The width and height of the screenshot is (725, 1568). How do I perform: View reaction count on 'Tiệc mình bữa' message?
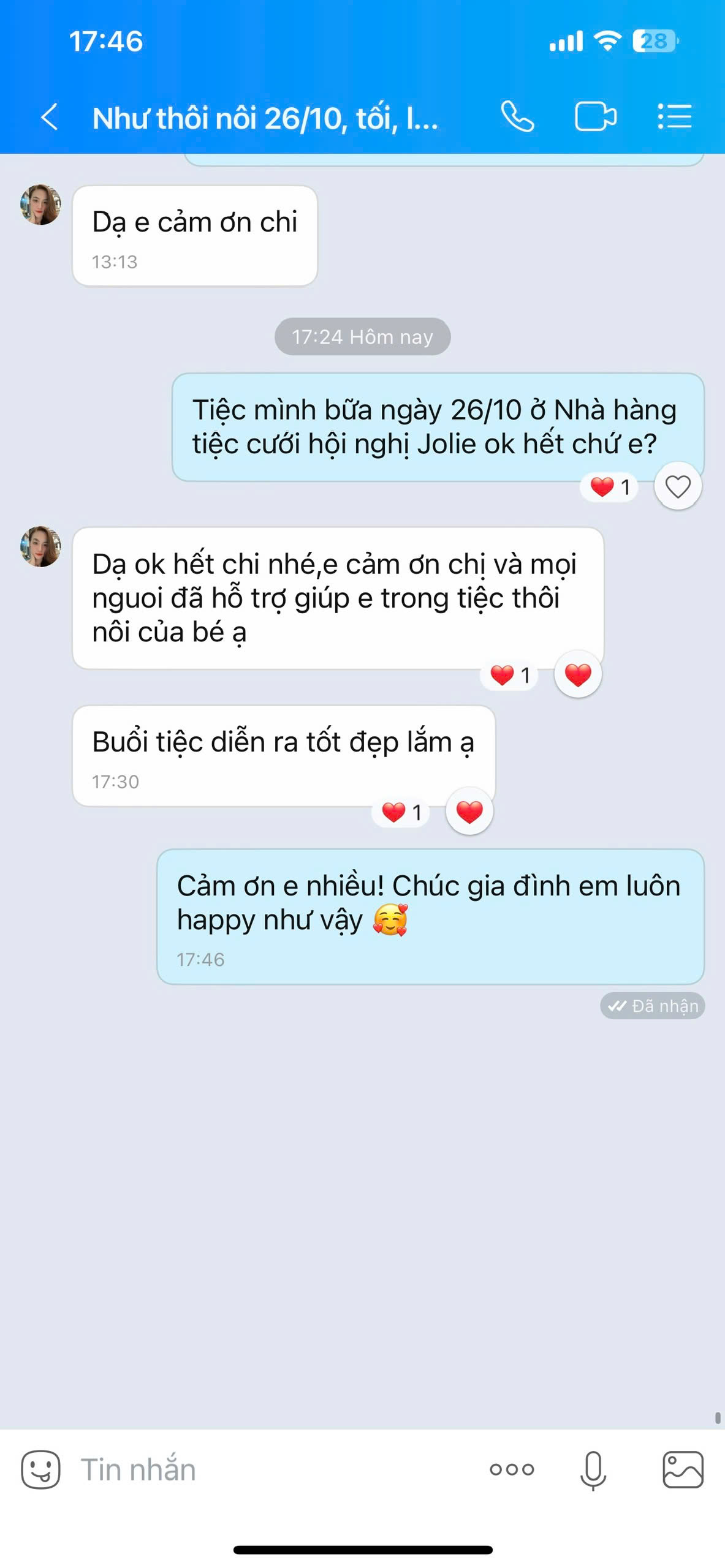(610, 488)
